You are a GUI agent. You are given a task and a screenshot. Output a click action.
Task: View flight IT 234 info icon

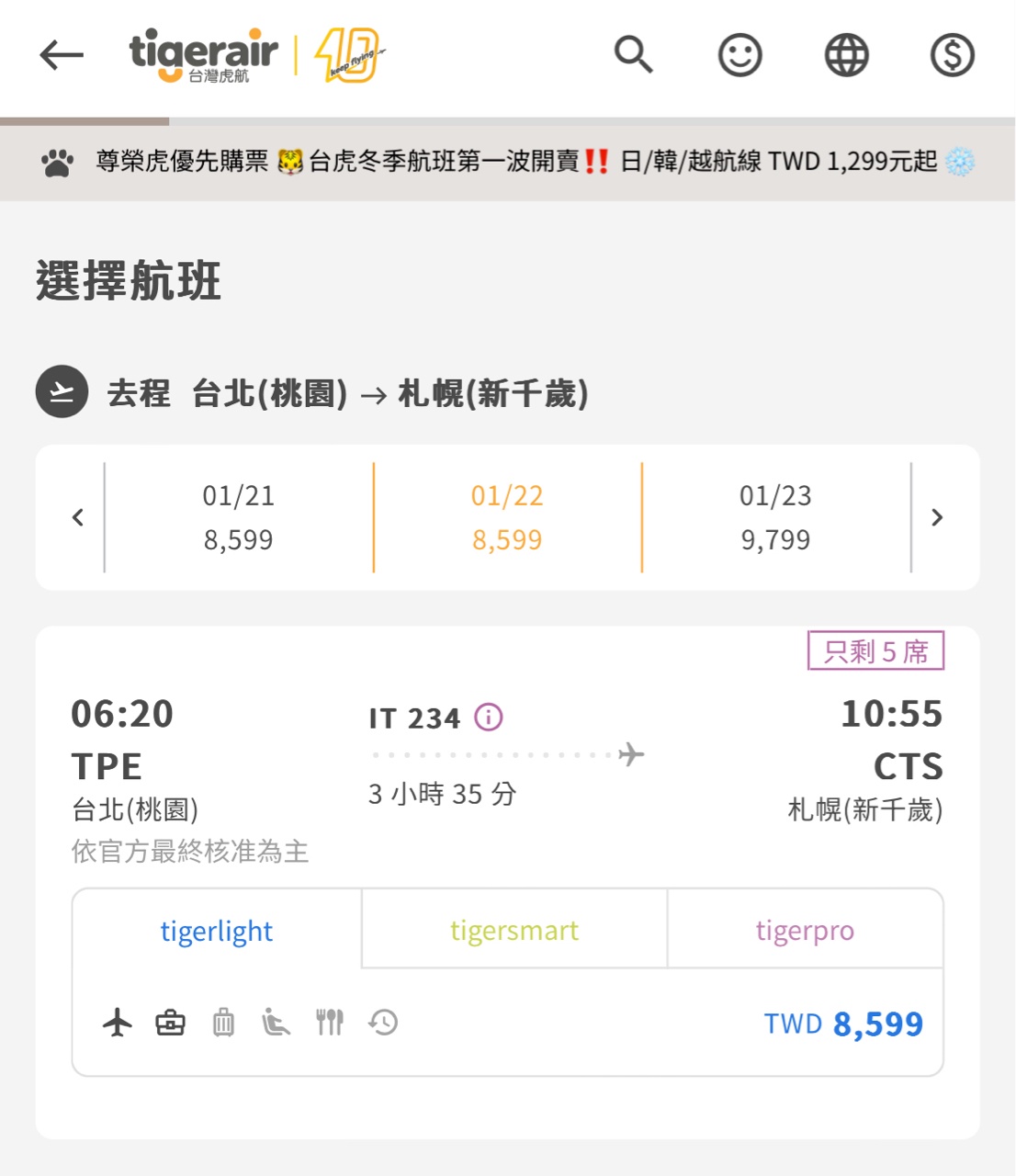click(489, 717)
